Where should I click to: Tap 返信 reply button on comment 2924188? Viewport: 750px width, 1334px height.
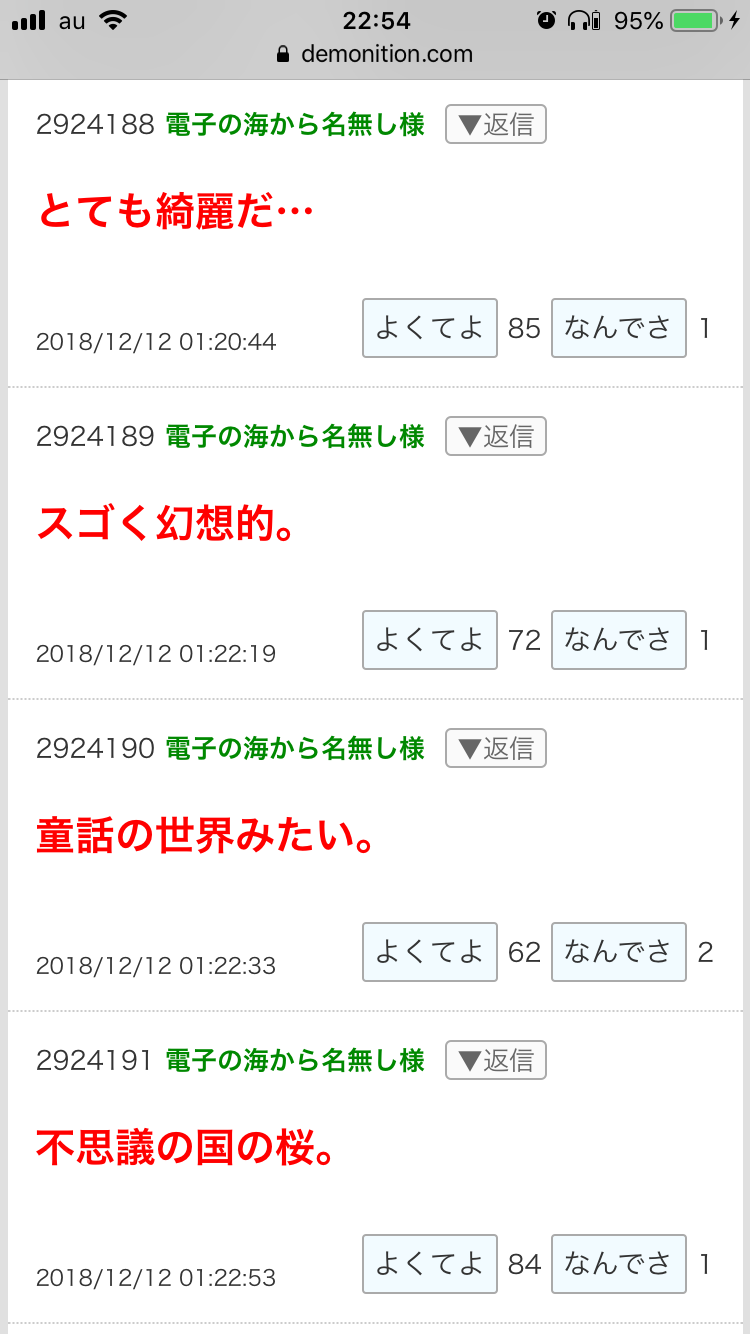coord(495,125)
